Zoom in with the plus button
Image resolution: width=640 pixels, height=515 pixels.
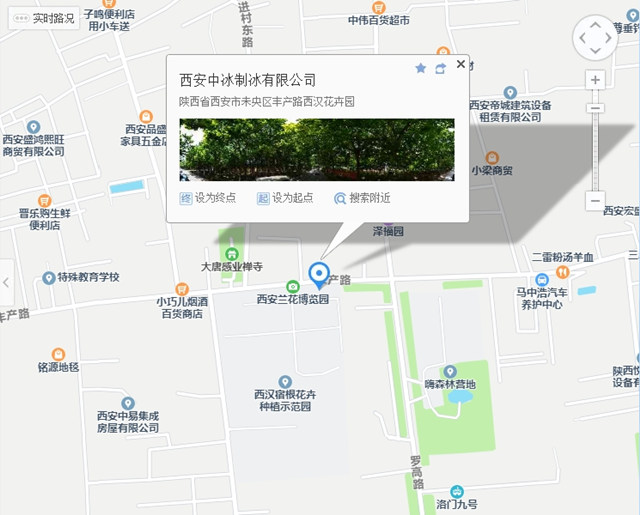[595, 80]
